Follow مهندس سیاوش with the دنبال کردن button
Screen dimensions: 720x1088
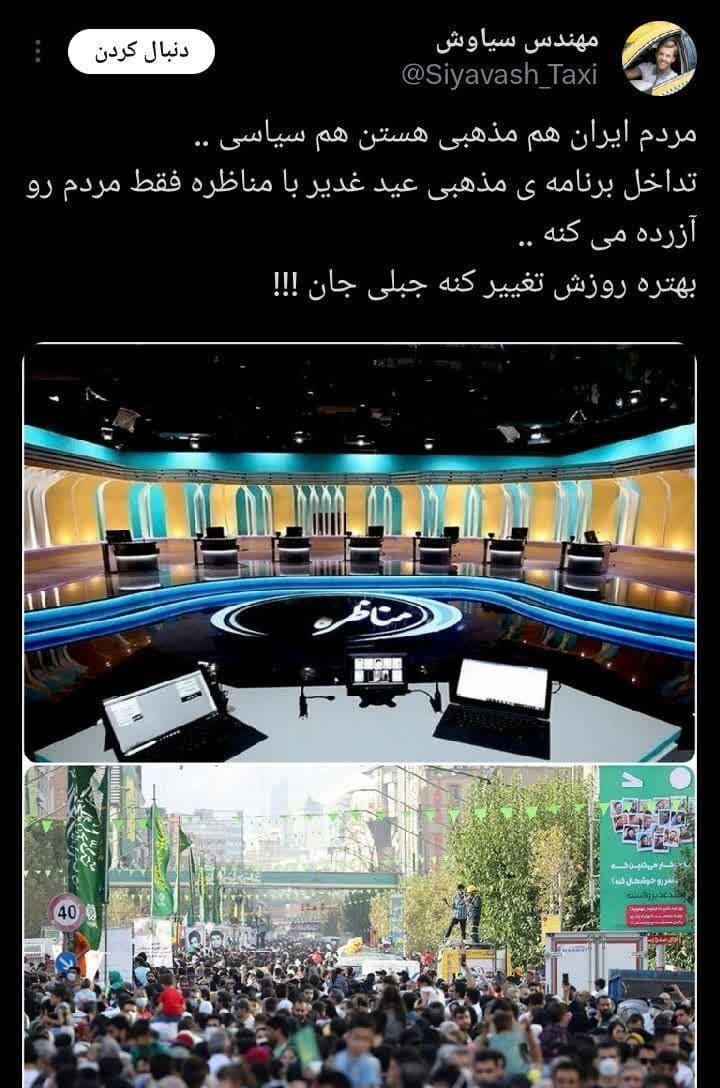click(141, 51)
